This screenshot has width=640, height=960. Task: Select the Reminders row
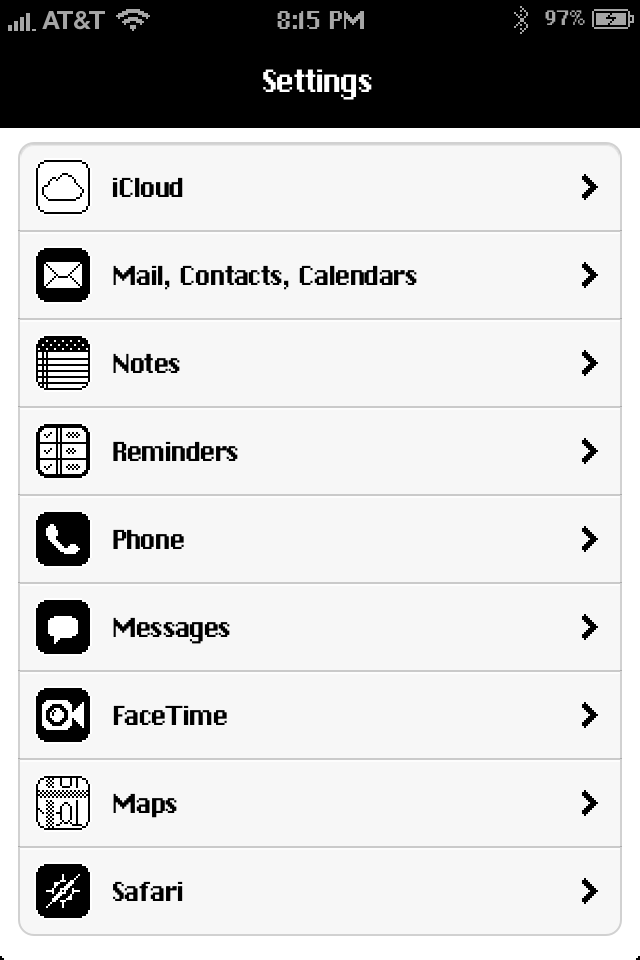click(320, 451)
